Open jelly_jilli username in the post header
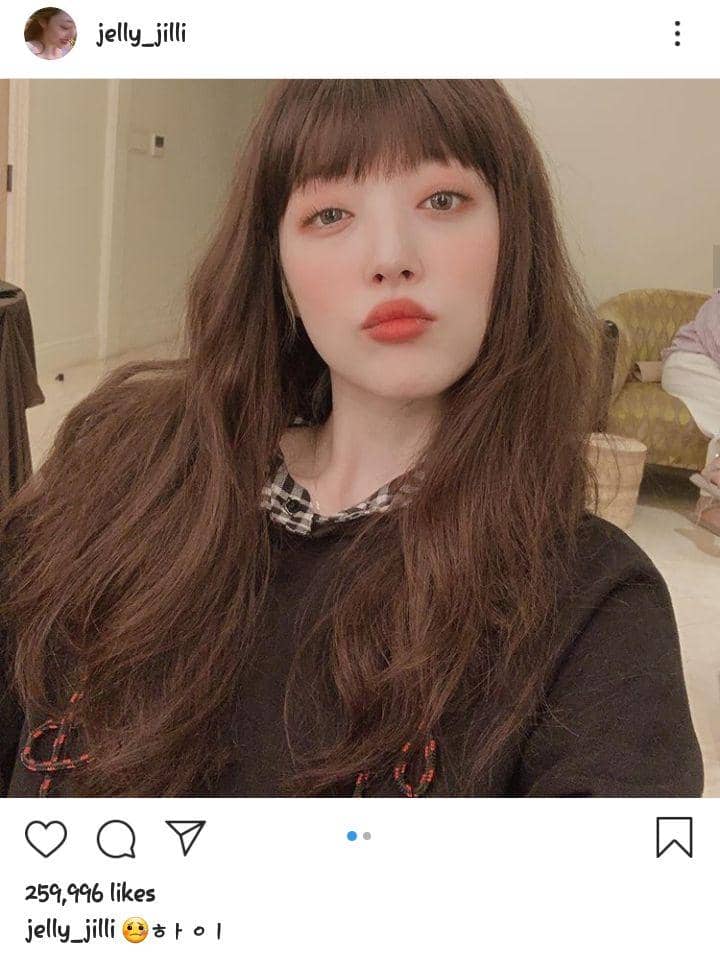This screenshot has height=954, width=720. [141, 34]
